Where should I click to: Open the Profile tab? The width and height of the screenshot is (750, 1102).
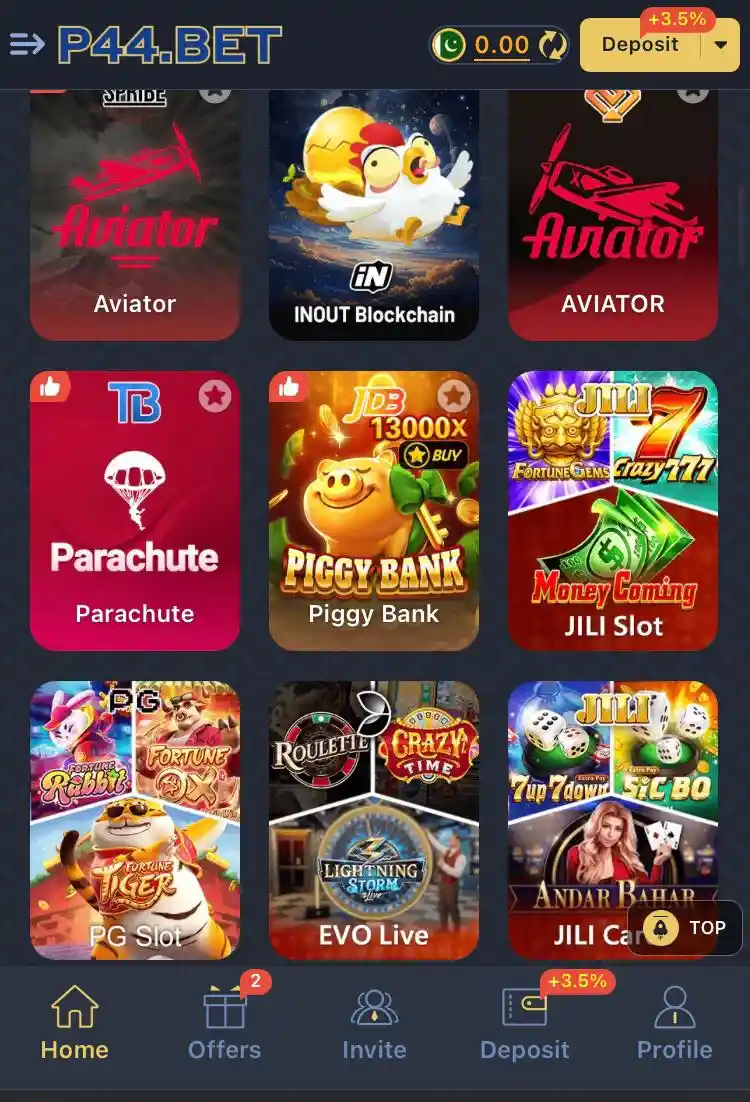(674, 1022)
